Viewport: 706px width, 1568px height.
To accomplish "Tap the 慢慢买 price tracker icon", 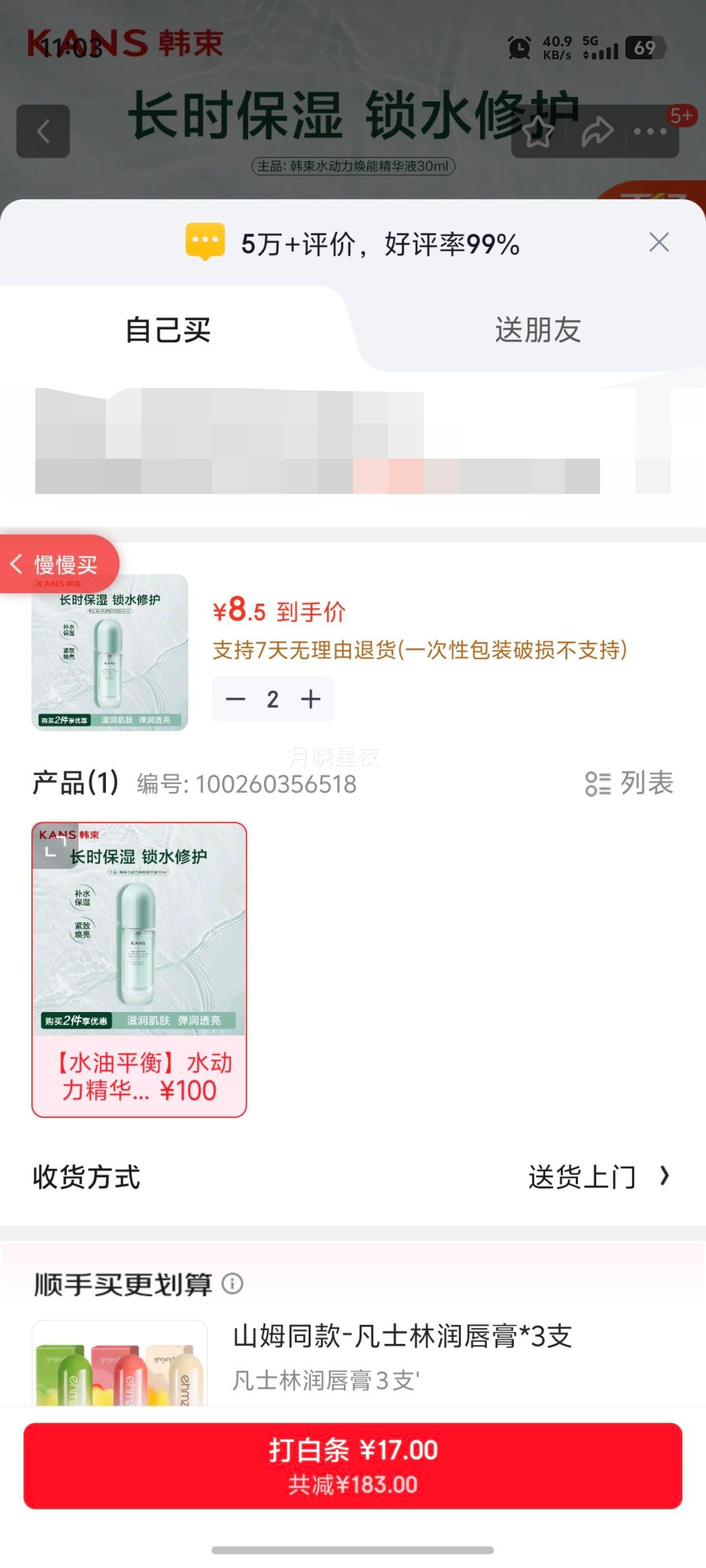I will (x=60, y=564).
